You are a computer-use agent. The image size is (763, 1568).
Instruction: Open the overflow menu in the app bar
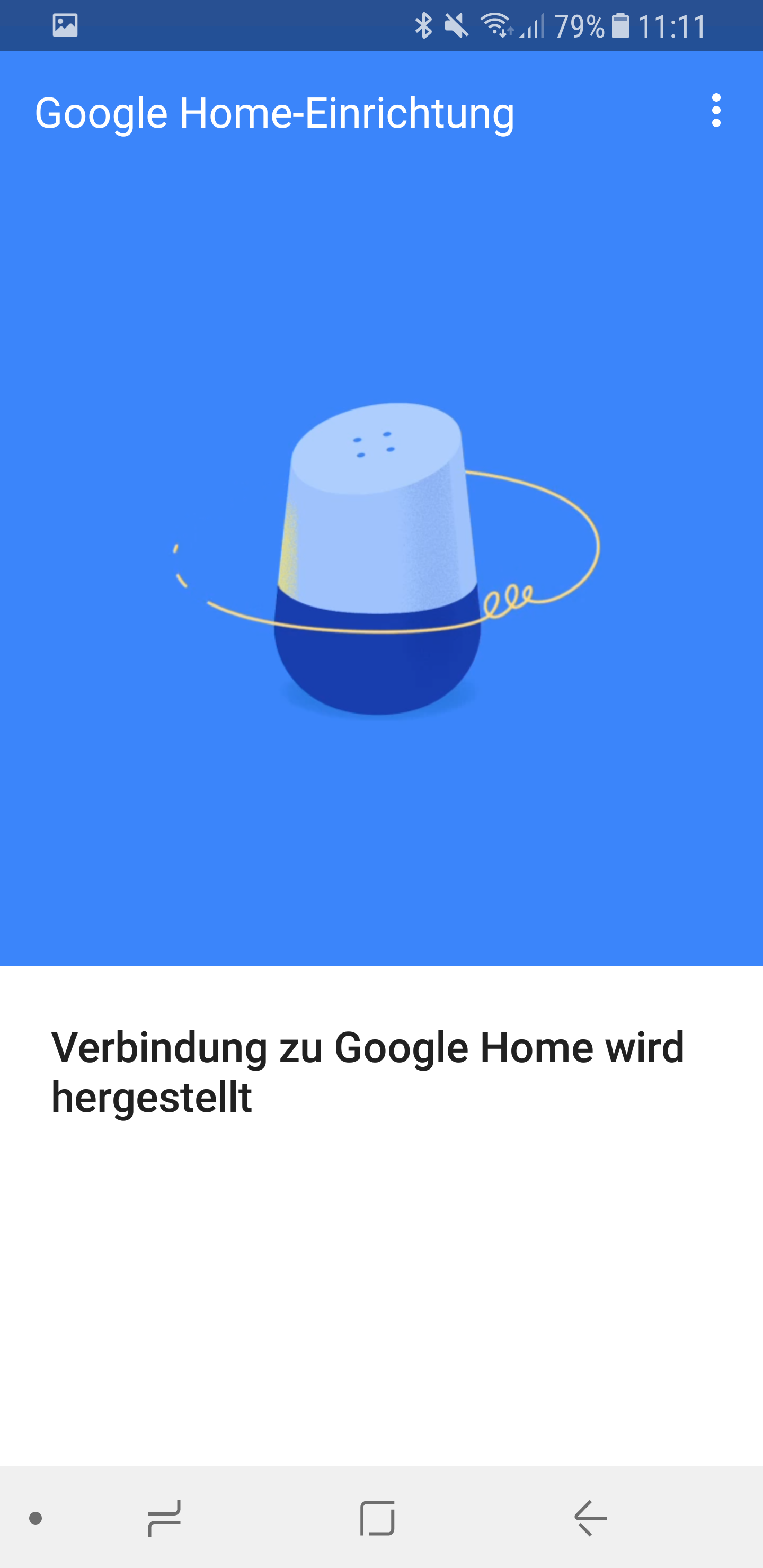click(715, 111)
